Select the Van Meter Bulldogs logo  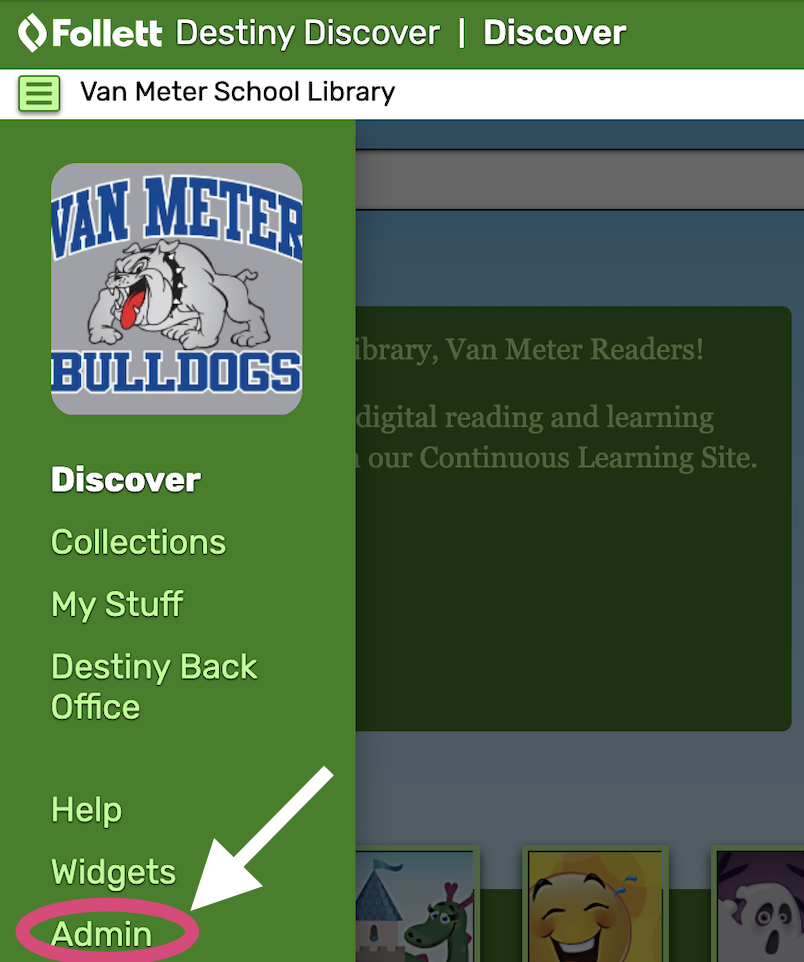[x=176, y=289]
